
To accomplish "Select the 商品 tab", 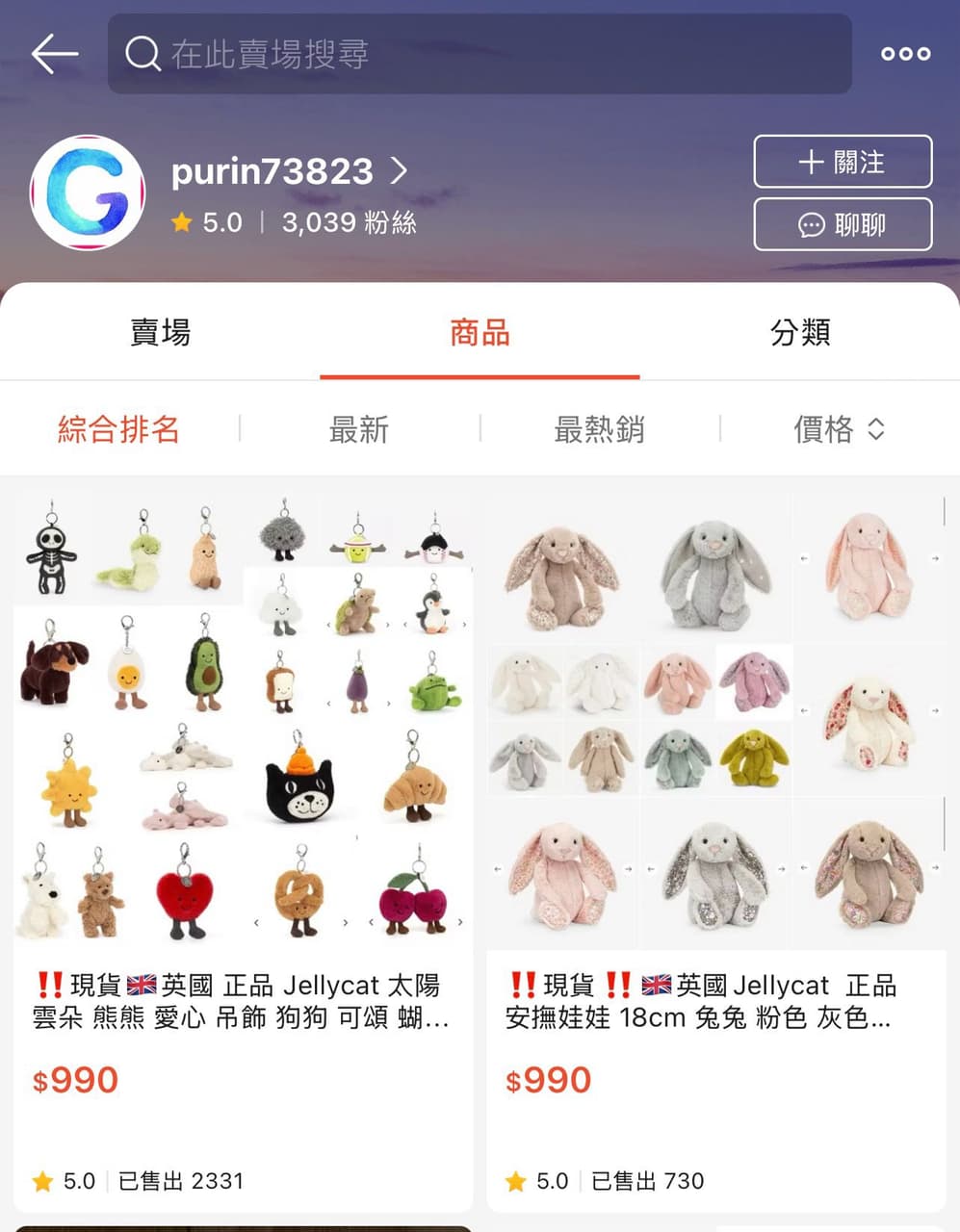I will [x=480, y=333].
